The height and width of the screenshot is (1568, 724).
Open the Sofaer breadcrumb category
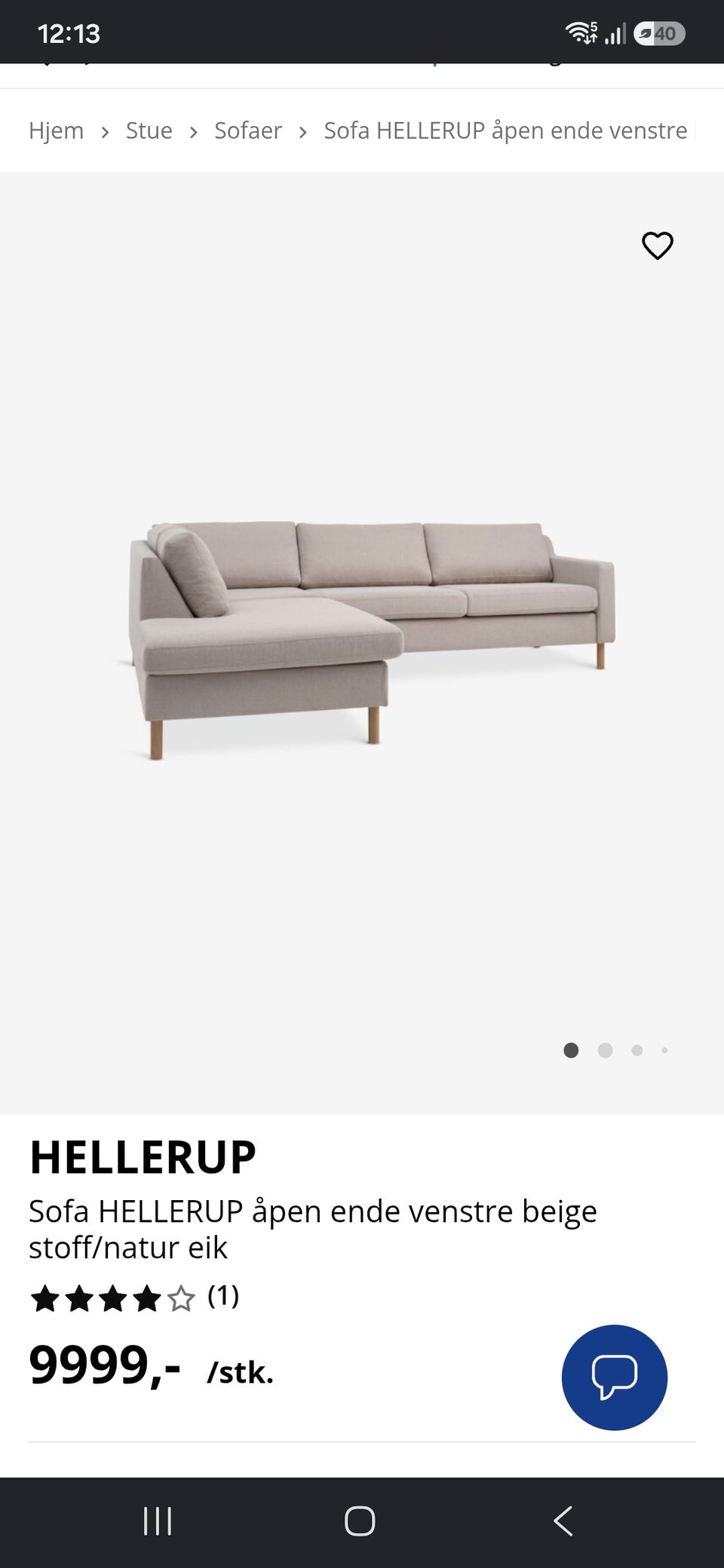coord(247,130)
